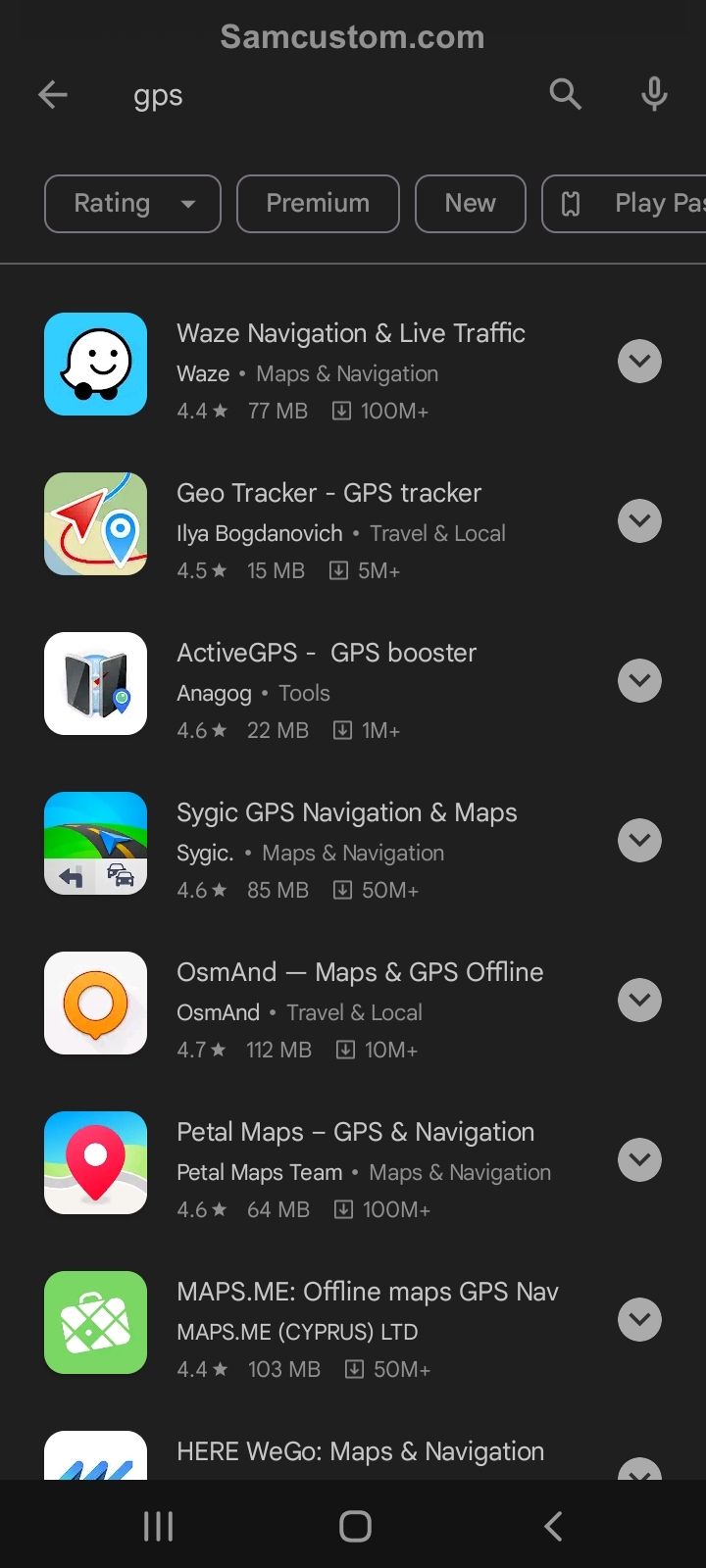The image size is (706, 1568).
Task: Tap the magnifier search icon
Action: (x=565, y=94)
